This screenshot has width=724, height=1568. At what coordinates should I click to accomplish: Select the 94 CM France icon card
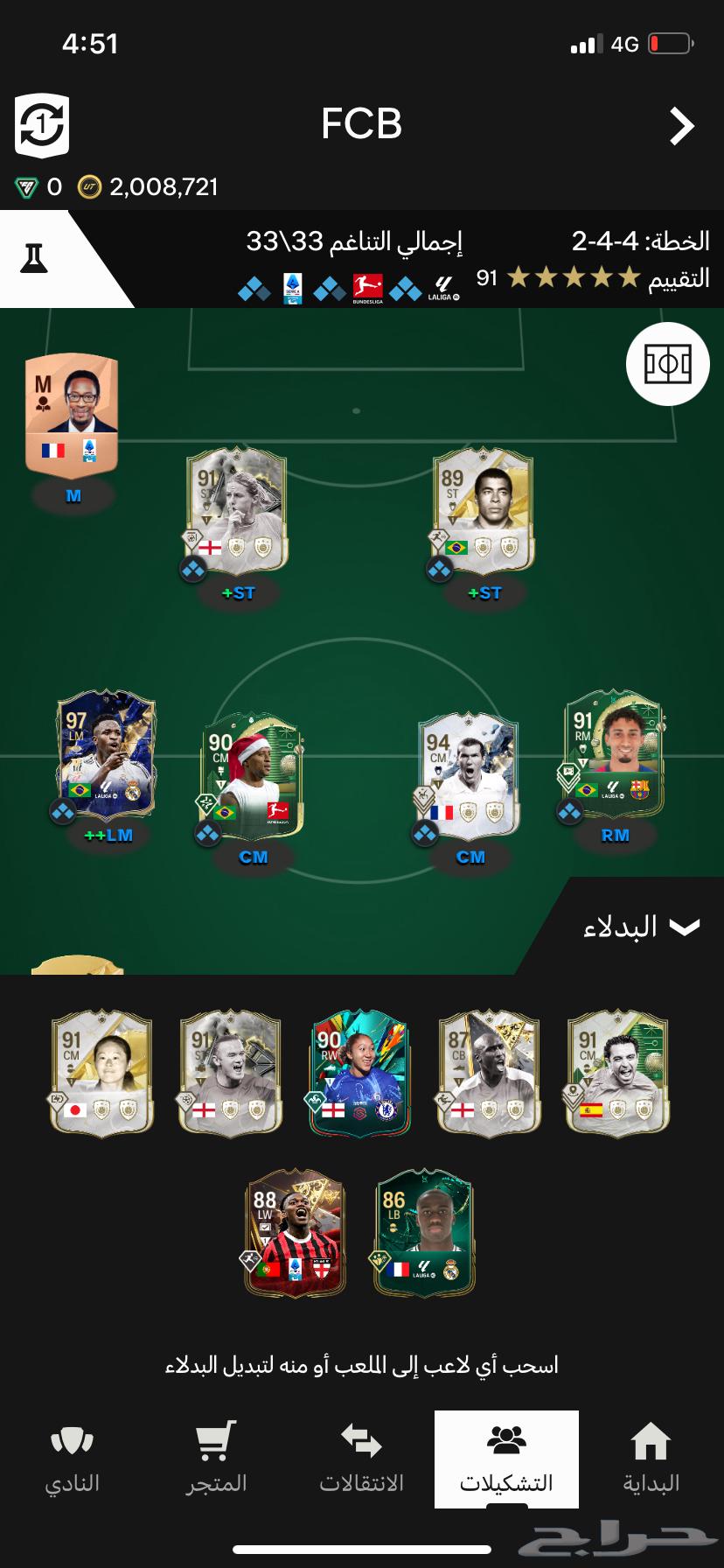(x=469, y=775)
